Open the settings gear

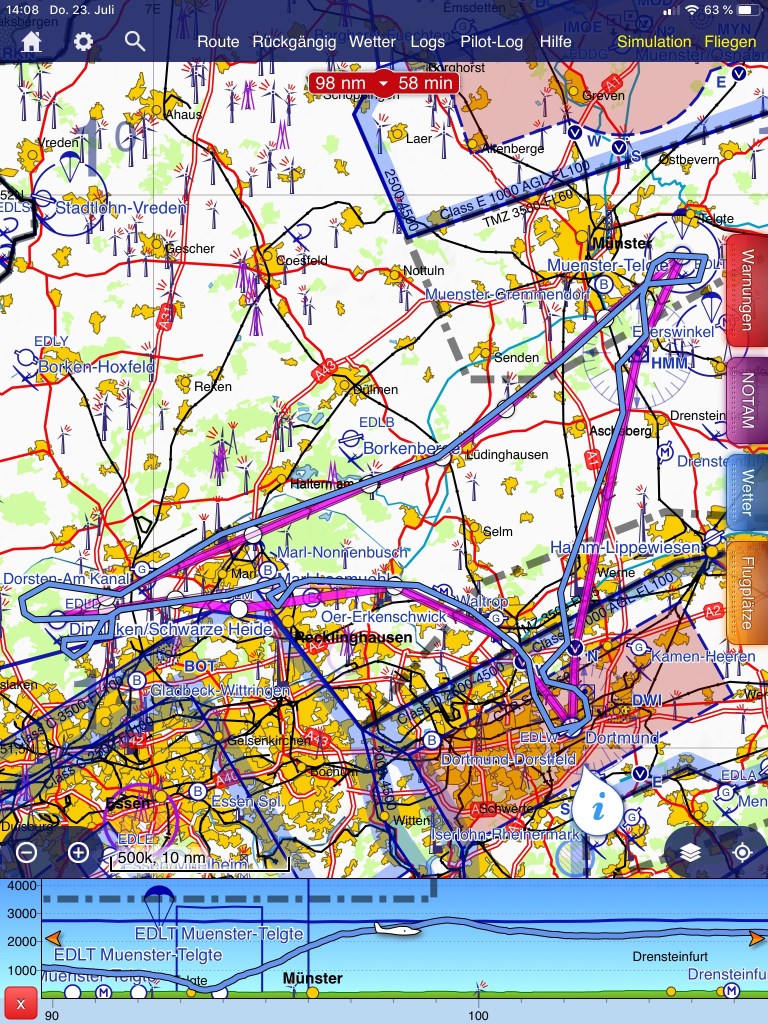click(x=83, y=42)
